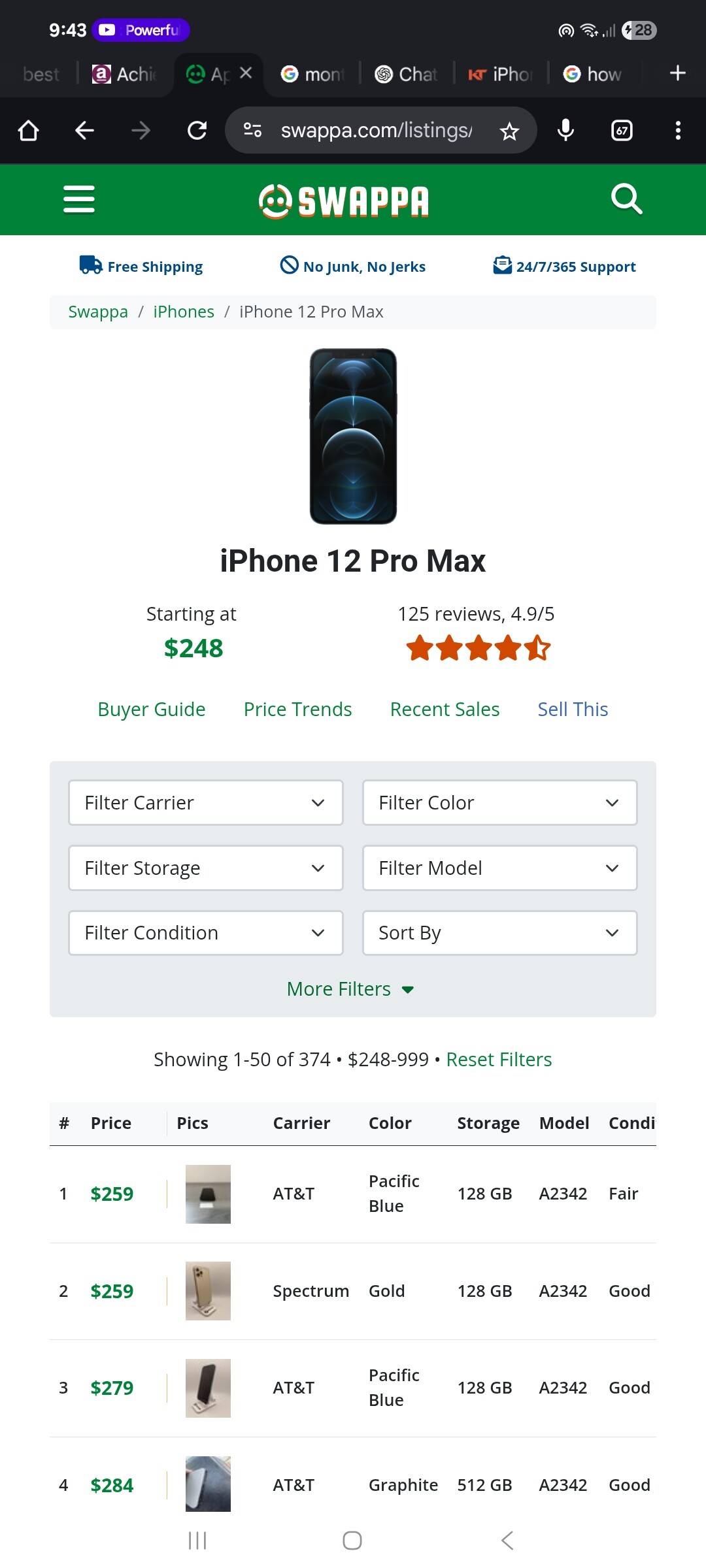Close the current Swappa tab
This screenshot has width=706, height=1568.
[x=246, y=73]
